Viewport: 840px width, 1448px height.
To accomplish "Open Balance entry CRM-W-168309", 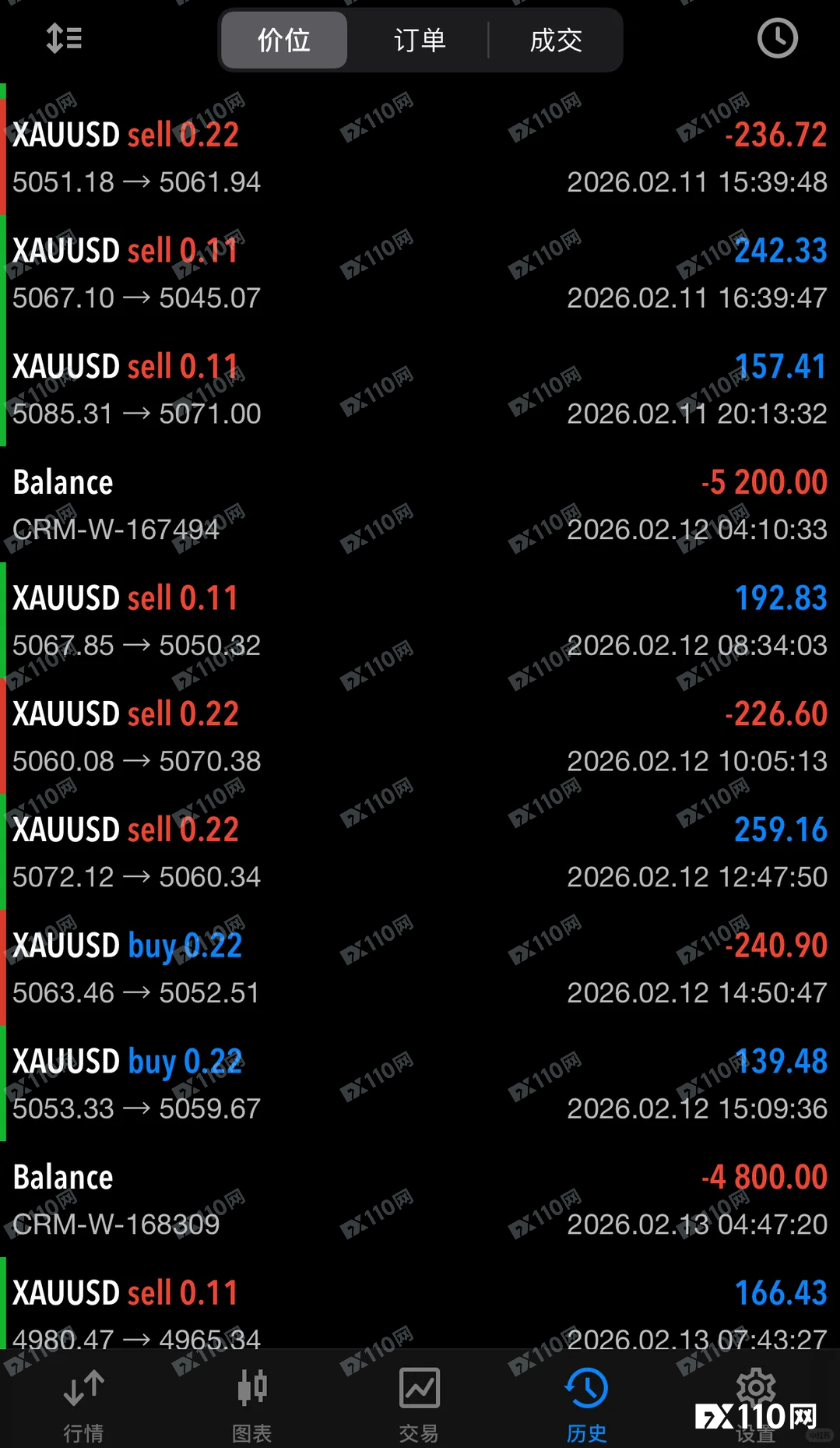I will 420,1200.
